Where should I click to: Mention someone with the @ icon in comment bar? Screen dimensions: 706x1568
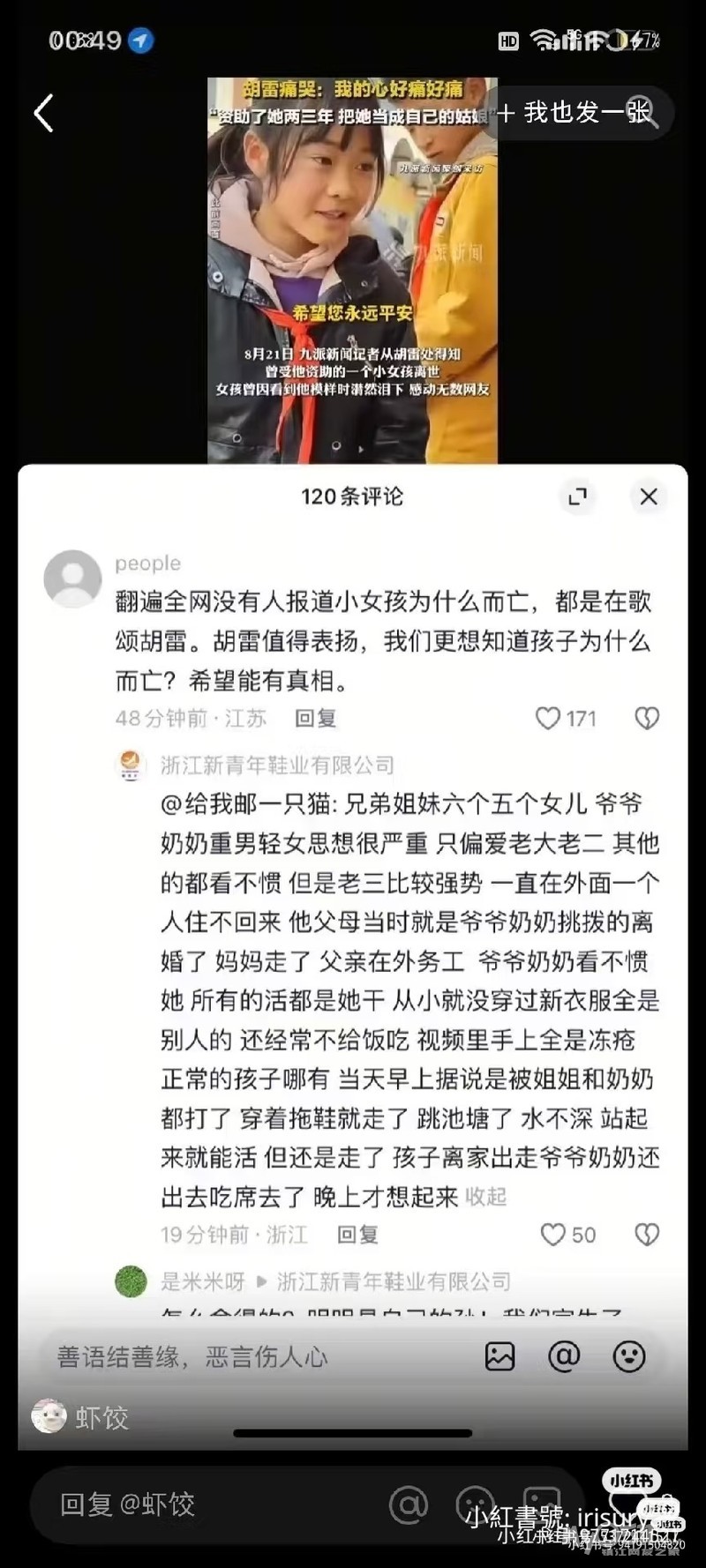coord(564,1356)
